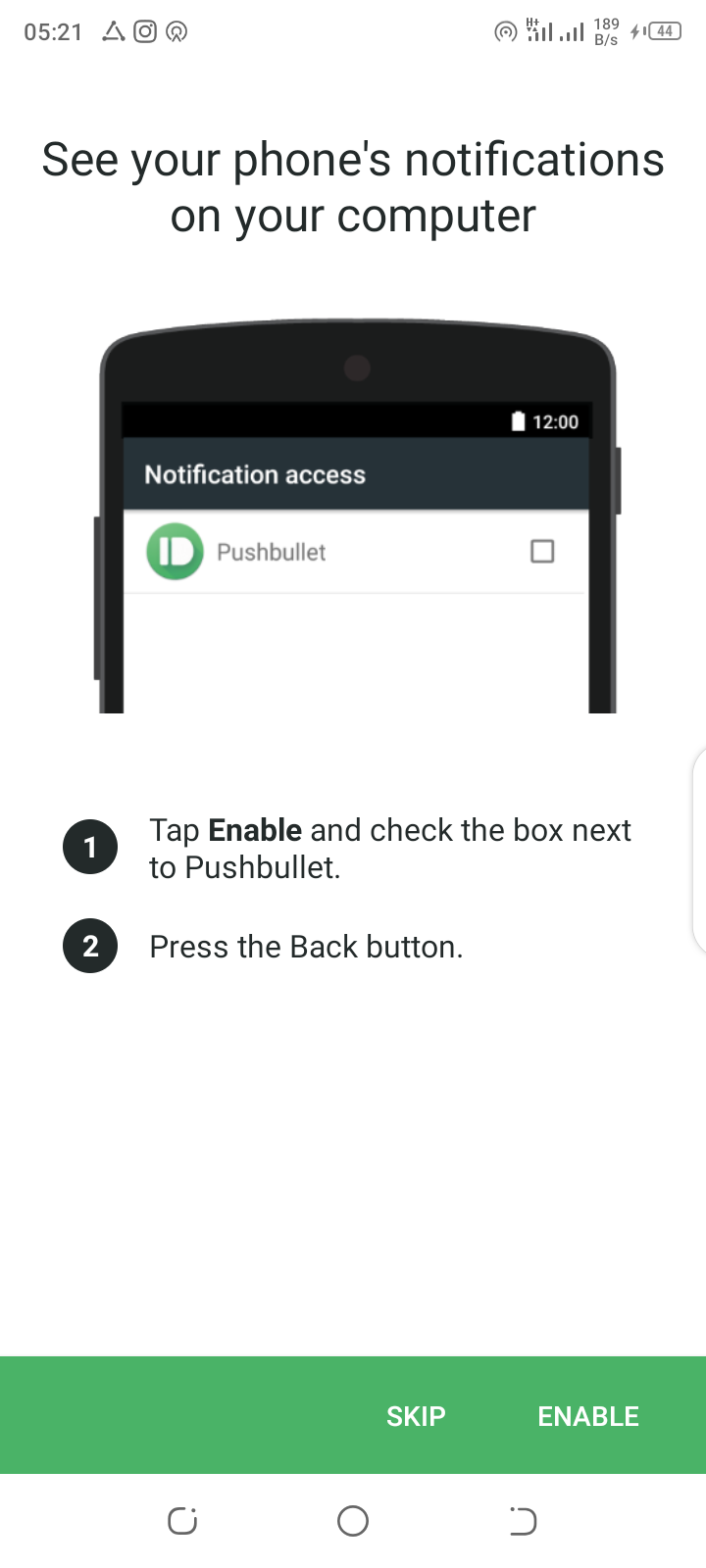Tap the ENABLE button
The width and height of the screenshot is (706, 1568).
click(x=588, y=1416)
